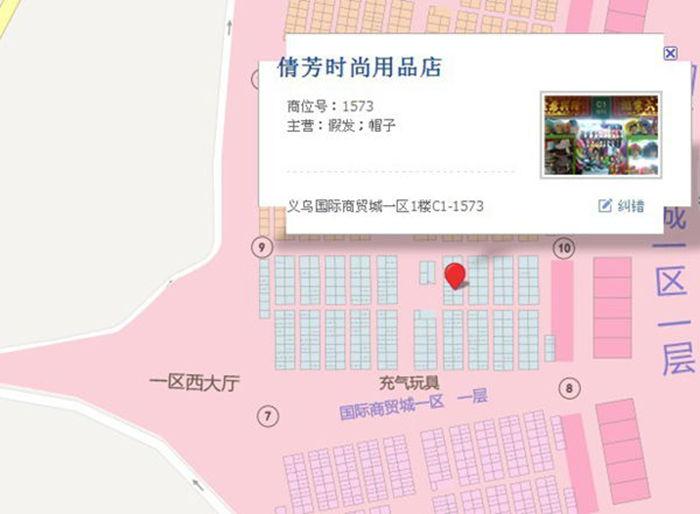Screen dimensions: 700x514
Task: Open shop title 倩芳时尚用品店
Action: pyautogui.click(x=359, y=69)
